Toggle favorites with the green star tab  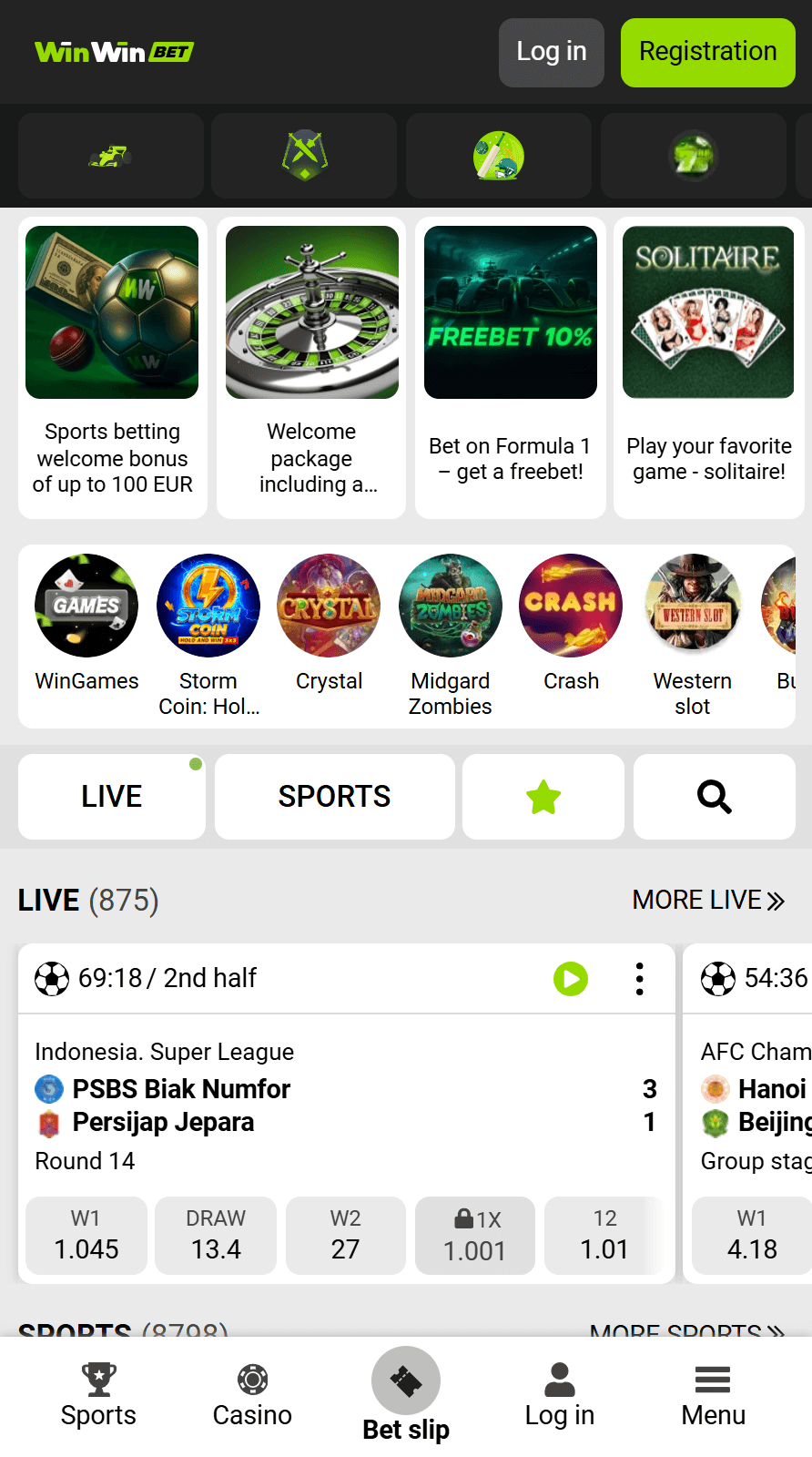point(543,797)
